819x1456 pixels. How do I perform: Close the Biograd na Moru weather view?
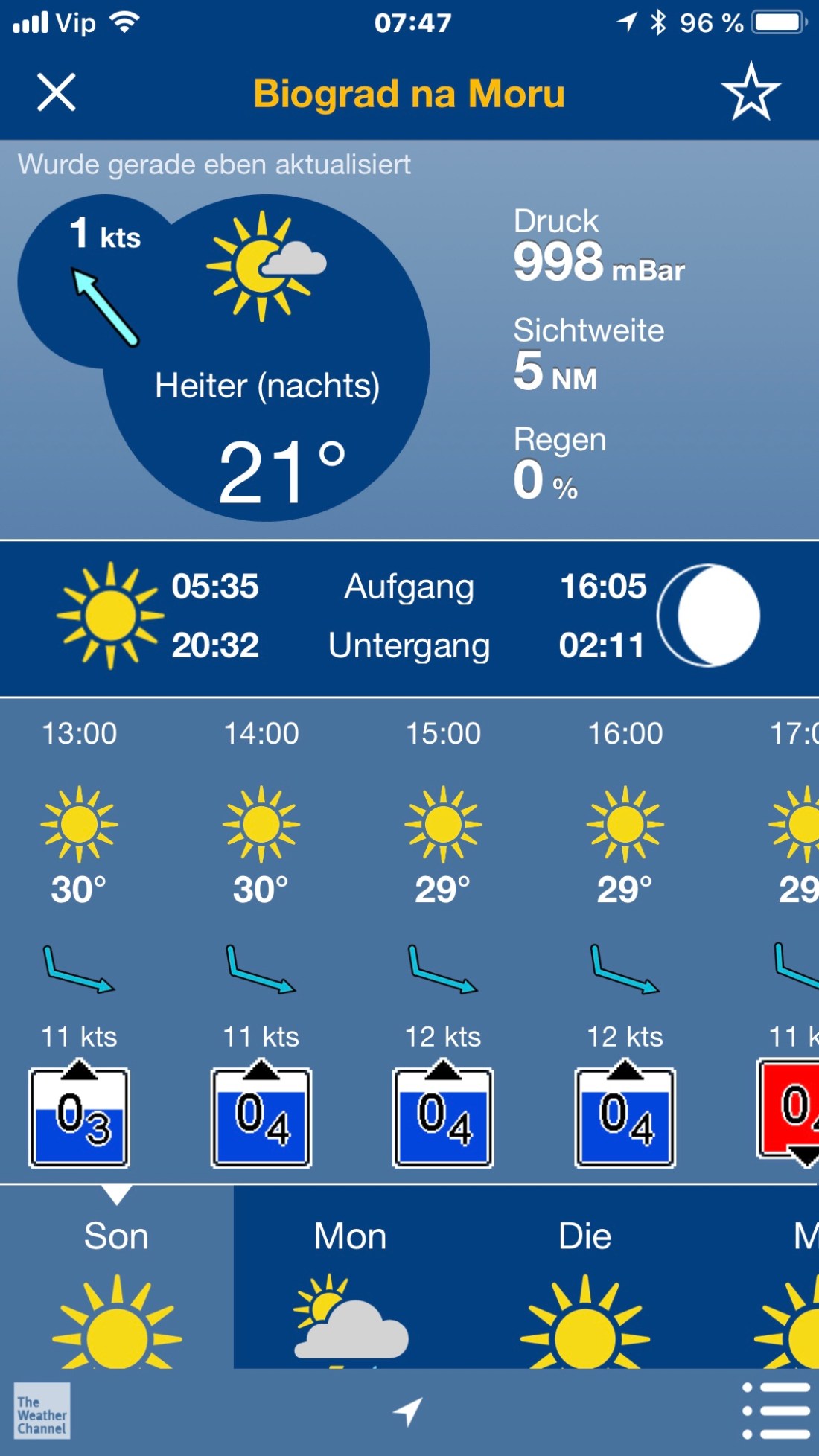[57, 93]
